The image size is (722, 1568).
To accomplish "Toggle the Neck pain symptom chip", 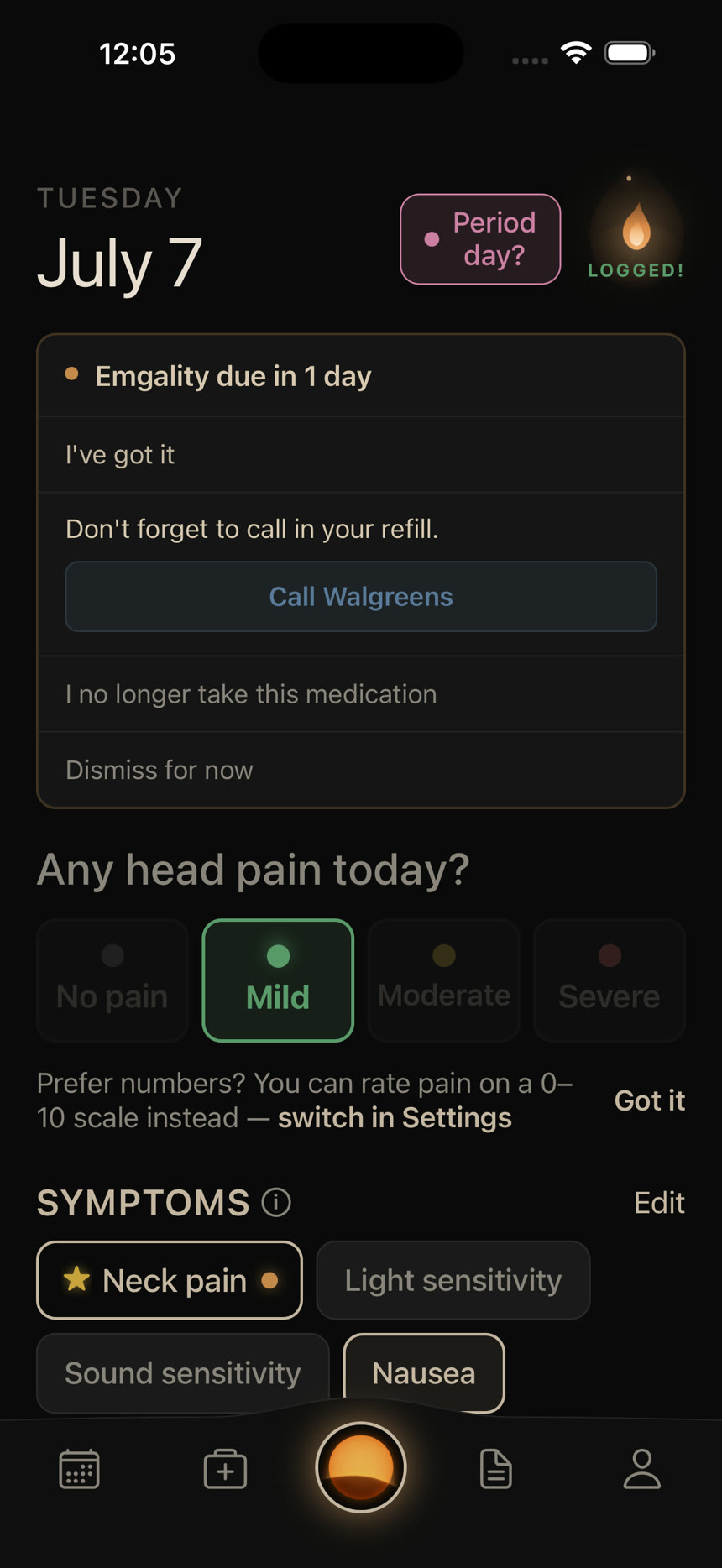I will click(170, 1280).
